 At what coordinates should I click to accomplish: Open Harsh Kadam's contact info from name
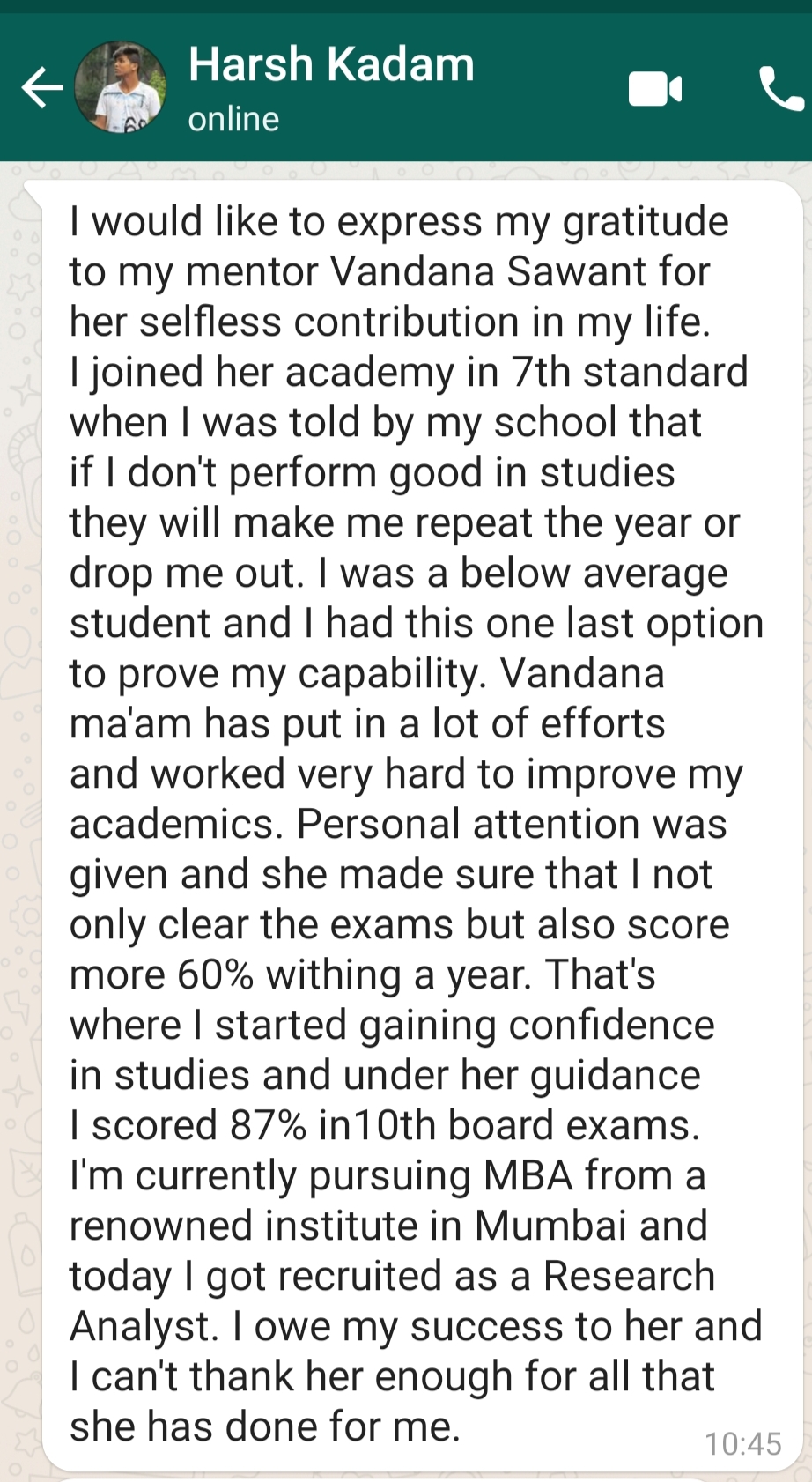pos(331,65)
